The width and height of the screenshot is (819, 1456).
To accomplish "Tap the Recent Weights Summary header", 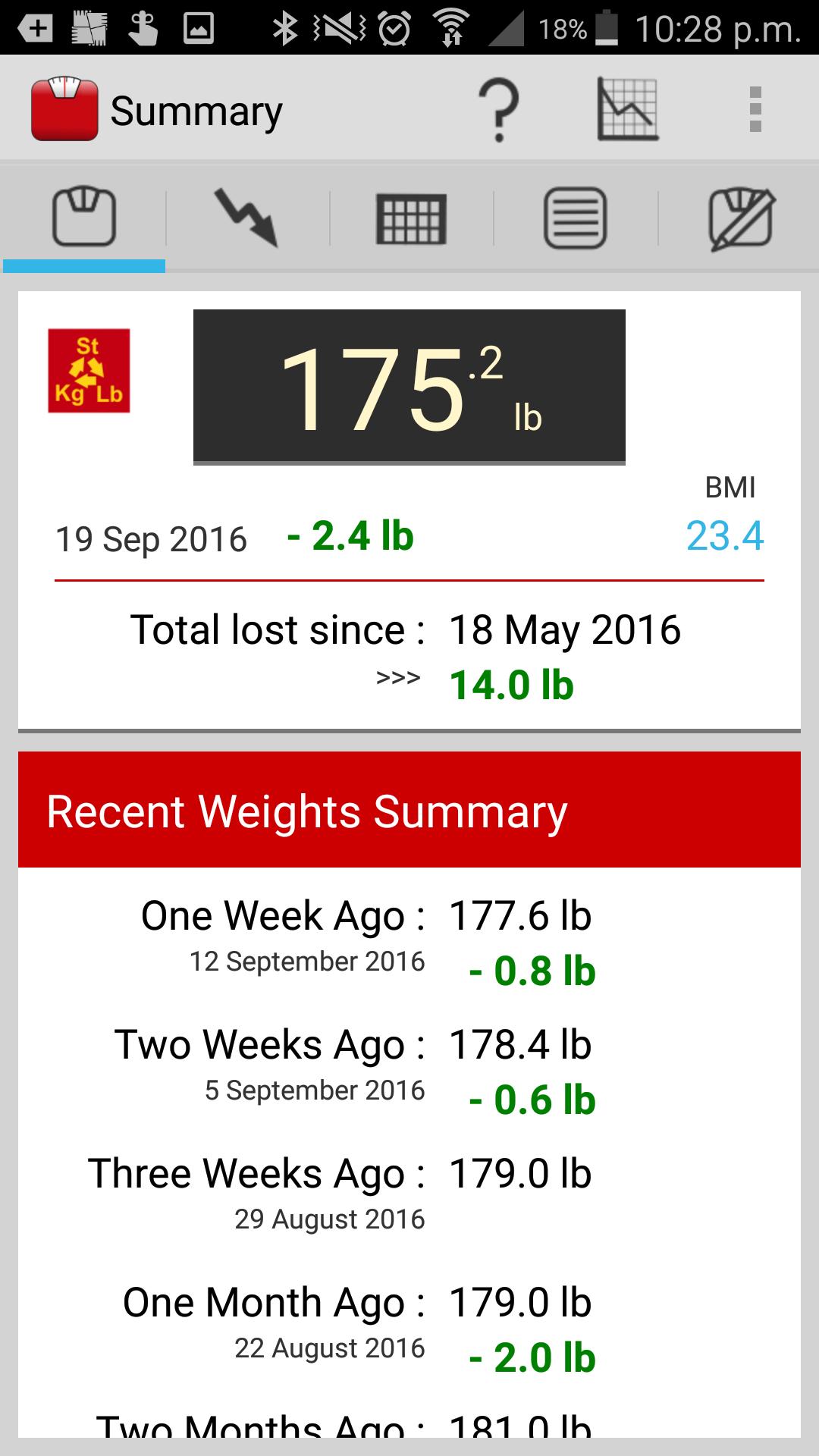I will pyautogui.click(x=306, y=811).
